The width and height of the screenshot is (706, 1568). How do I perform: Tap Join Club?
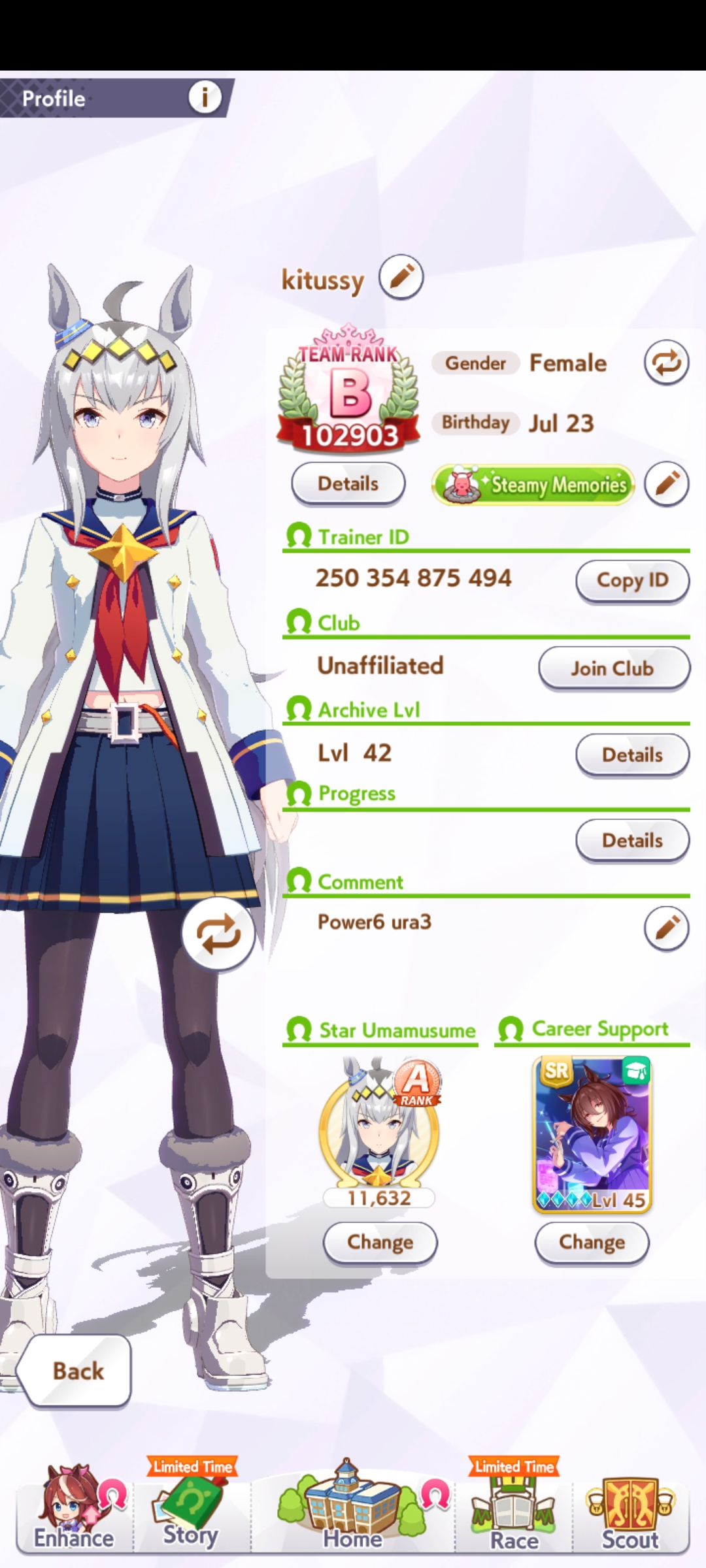[614, 668]
